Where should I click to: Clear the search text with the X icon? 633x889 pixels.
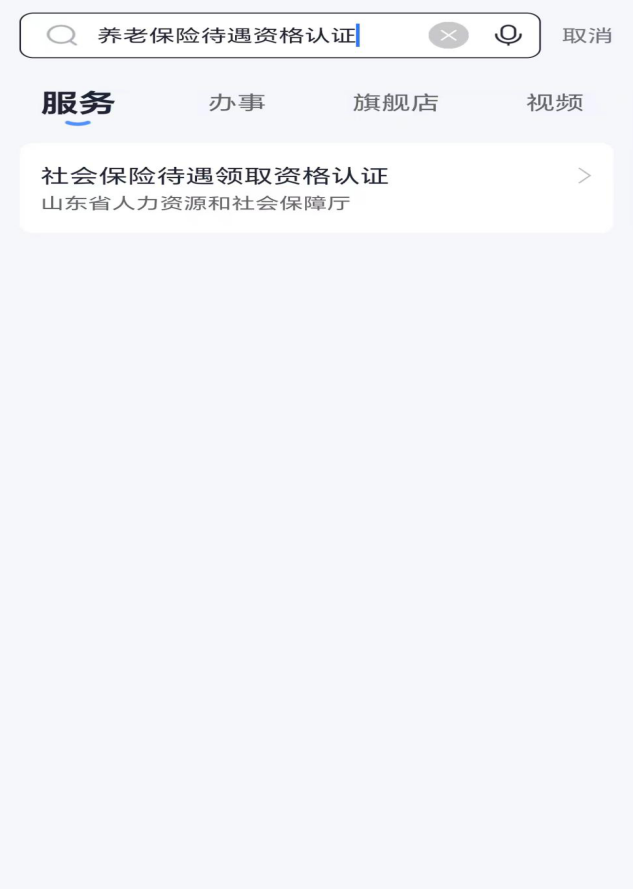(448, 36)
